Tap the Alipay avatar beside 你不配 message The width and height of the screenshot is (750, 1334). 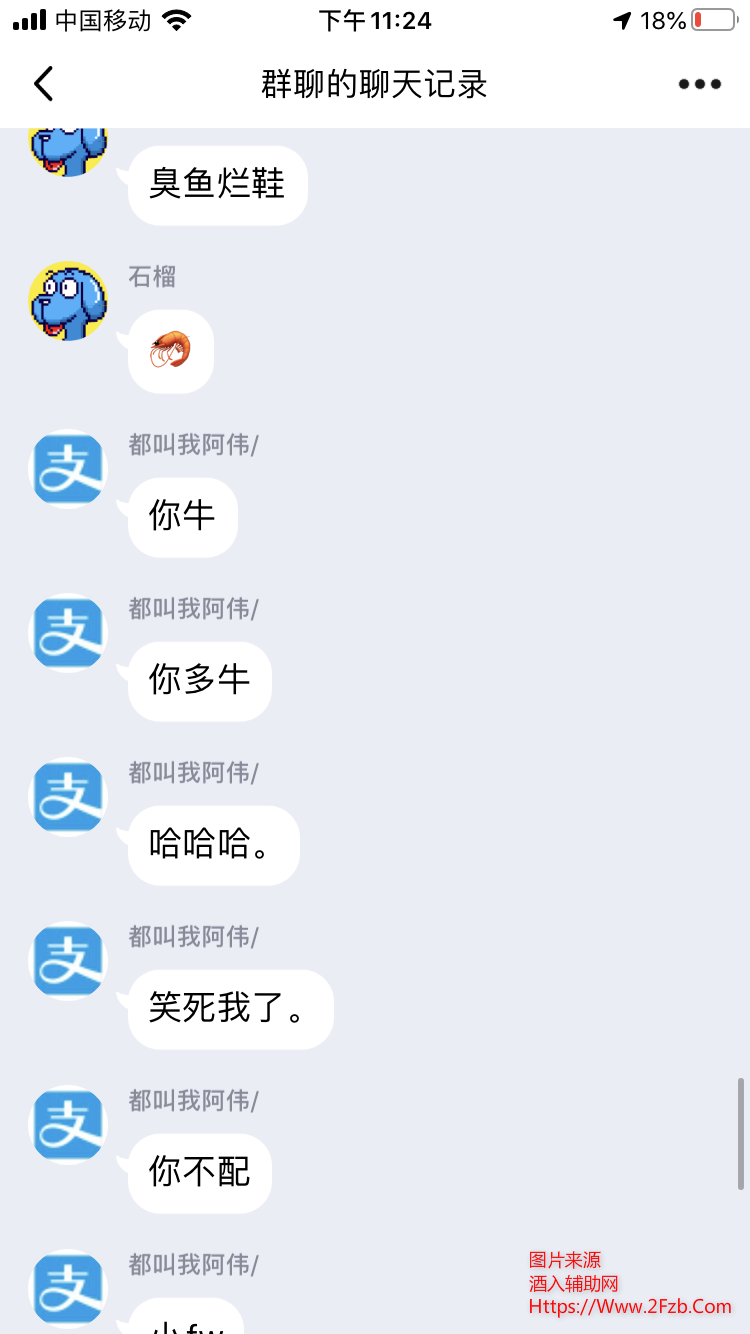click(x=68, y=1124)
